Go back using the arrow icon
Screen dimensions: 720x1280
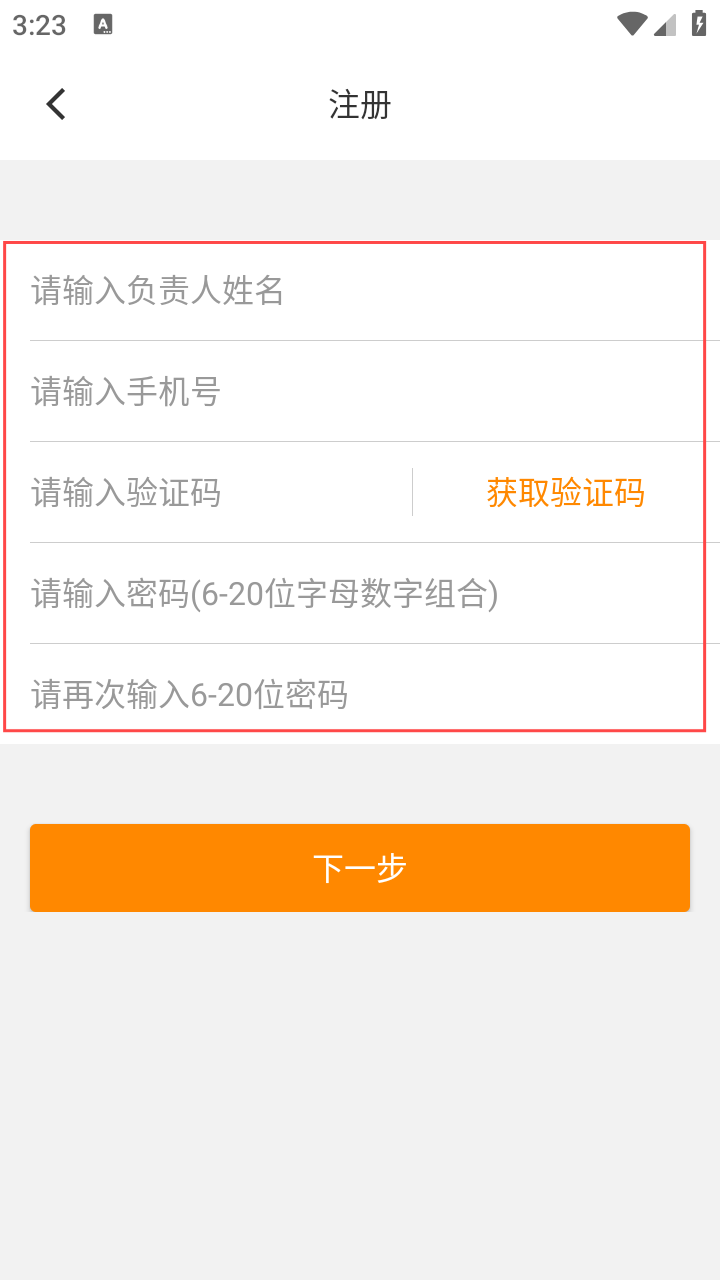tap(56, 104)
